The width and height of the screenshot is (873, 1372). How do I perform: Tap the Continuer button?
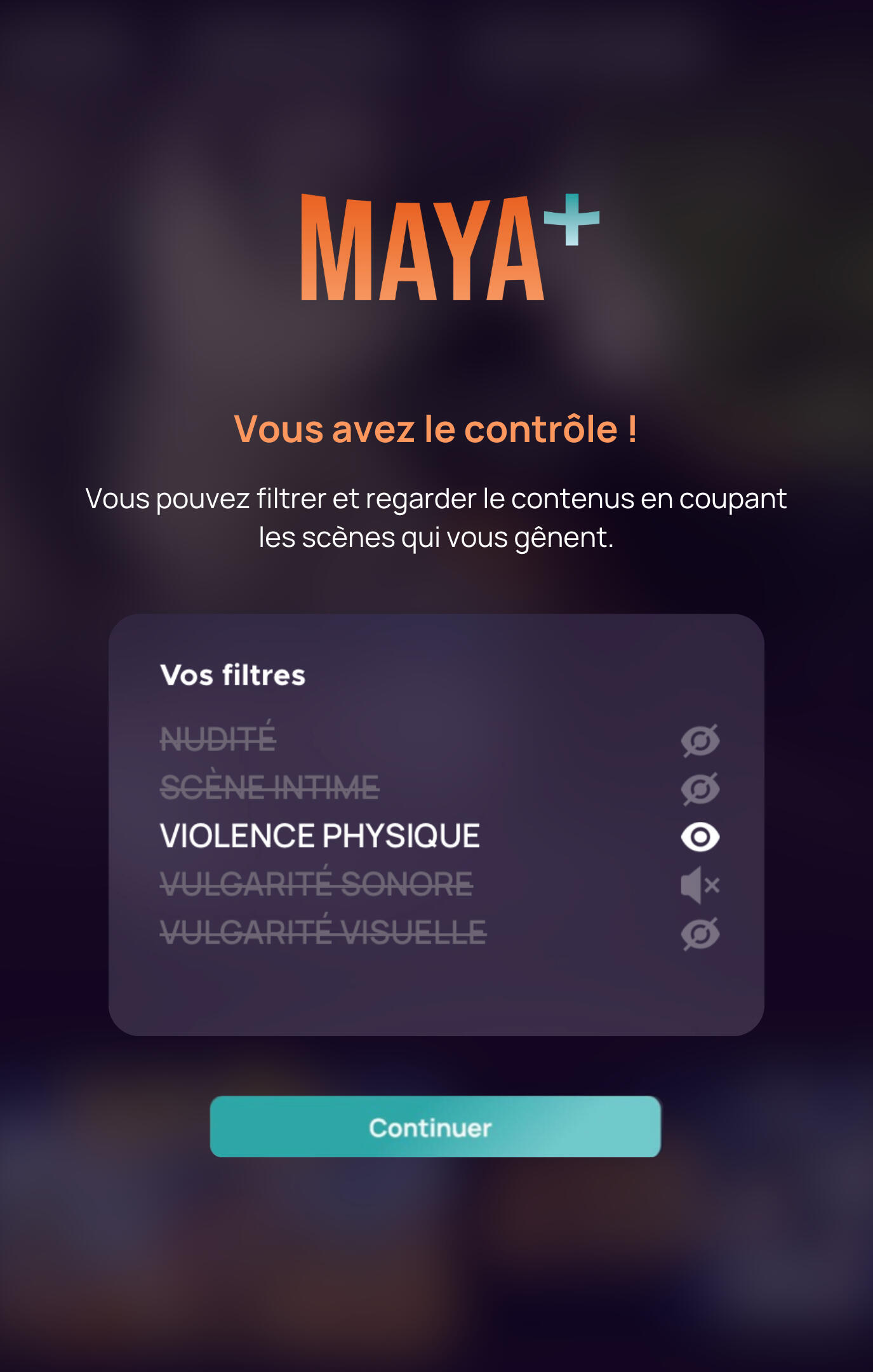[x=436, y=1126]
